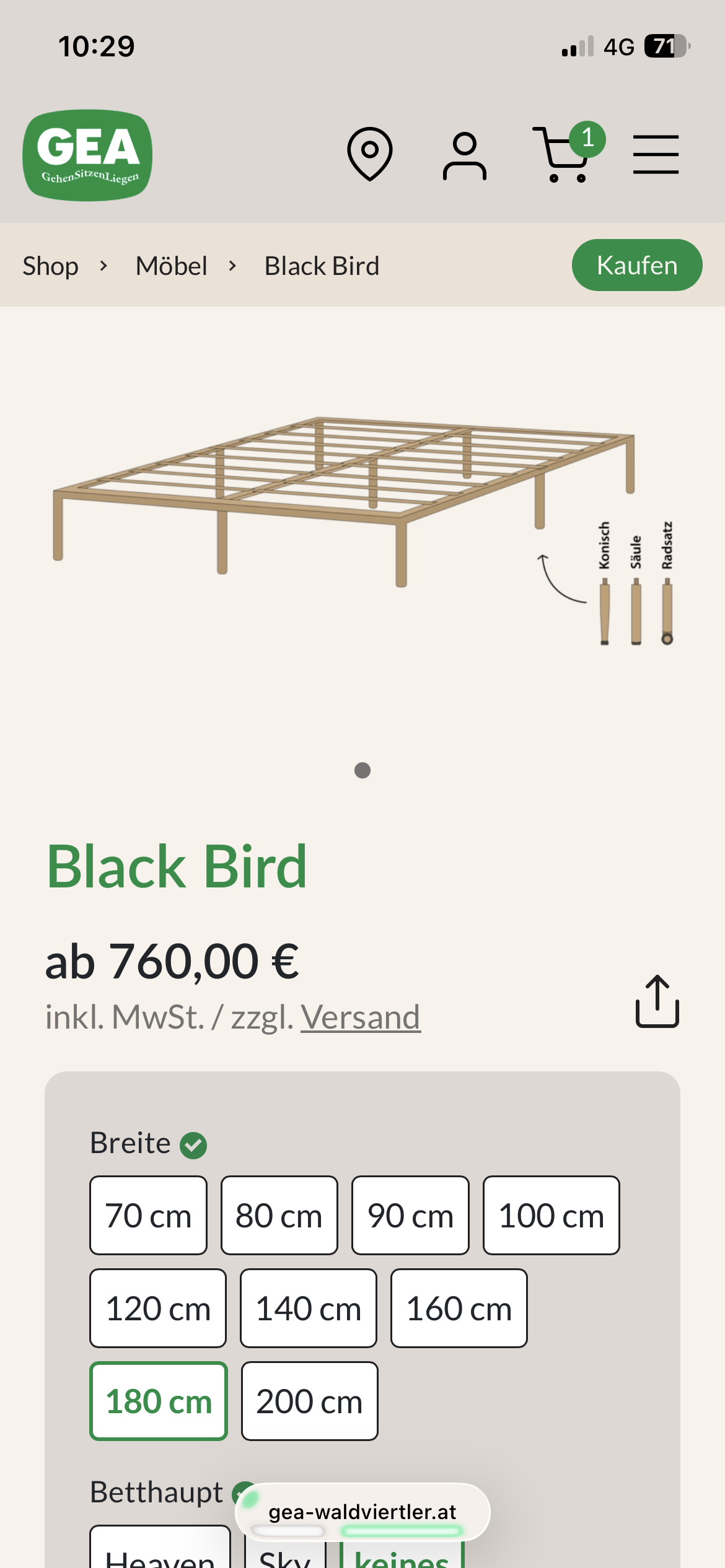Select the 70 cm width option
725x1568 pixels.
[x=148, y=1214]
